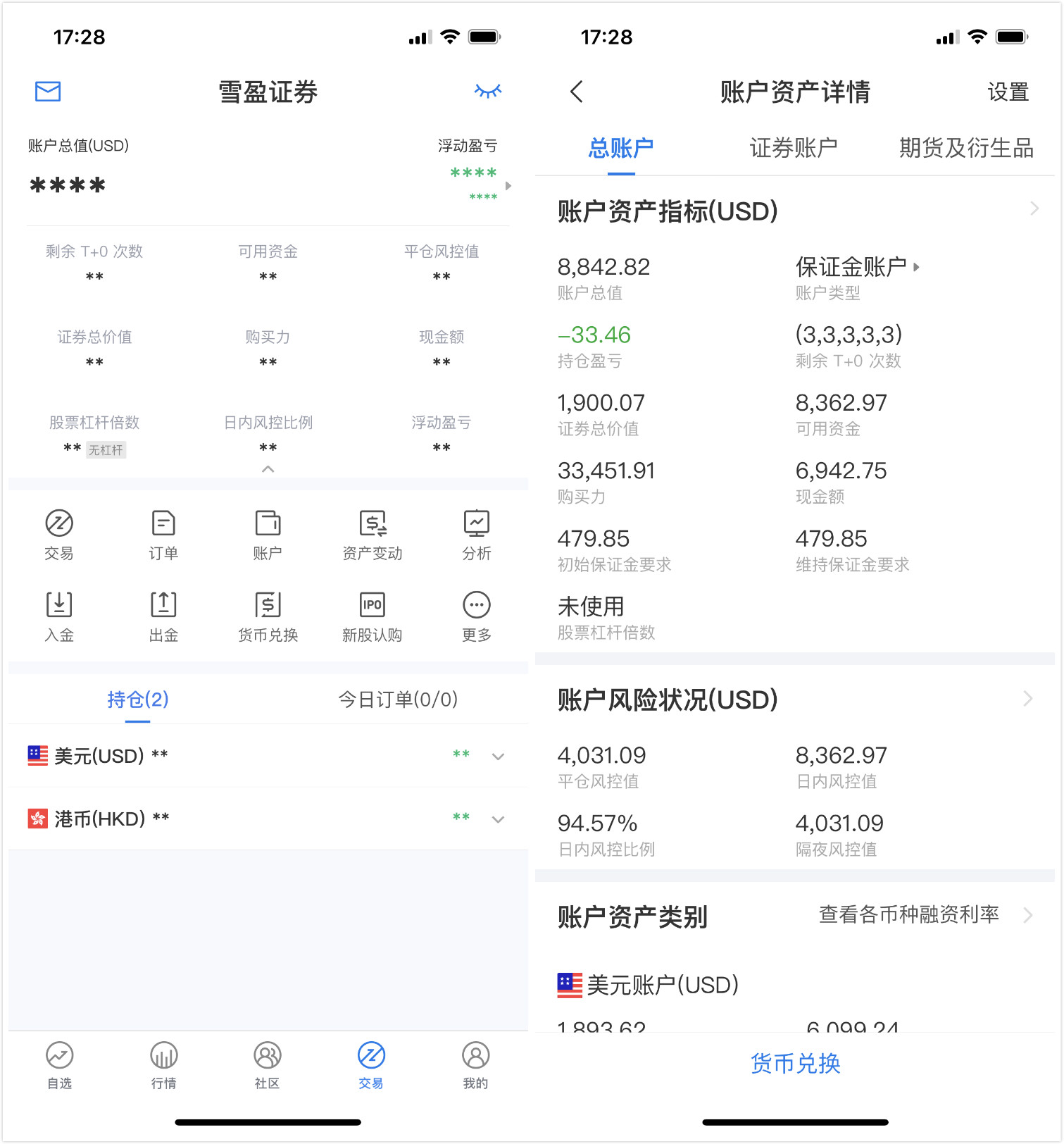Open the 资产变动 (Asset Changes) icon
Screen dimensions: 1064x1144
[371, 535]
